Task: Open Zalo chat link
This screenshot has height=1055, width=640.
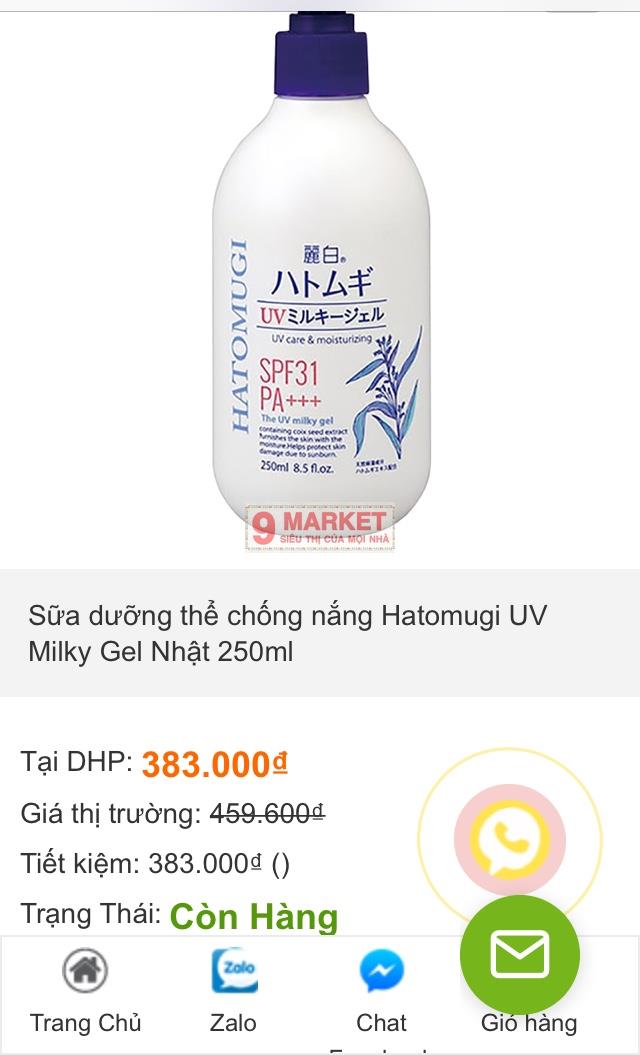Action: point(234,992)
